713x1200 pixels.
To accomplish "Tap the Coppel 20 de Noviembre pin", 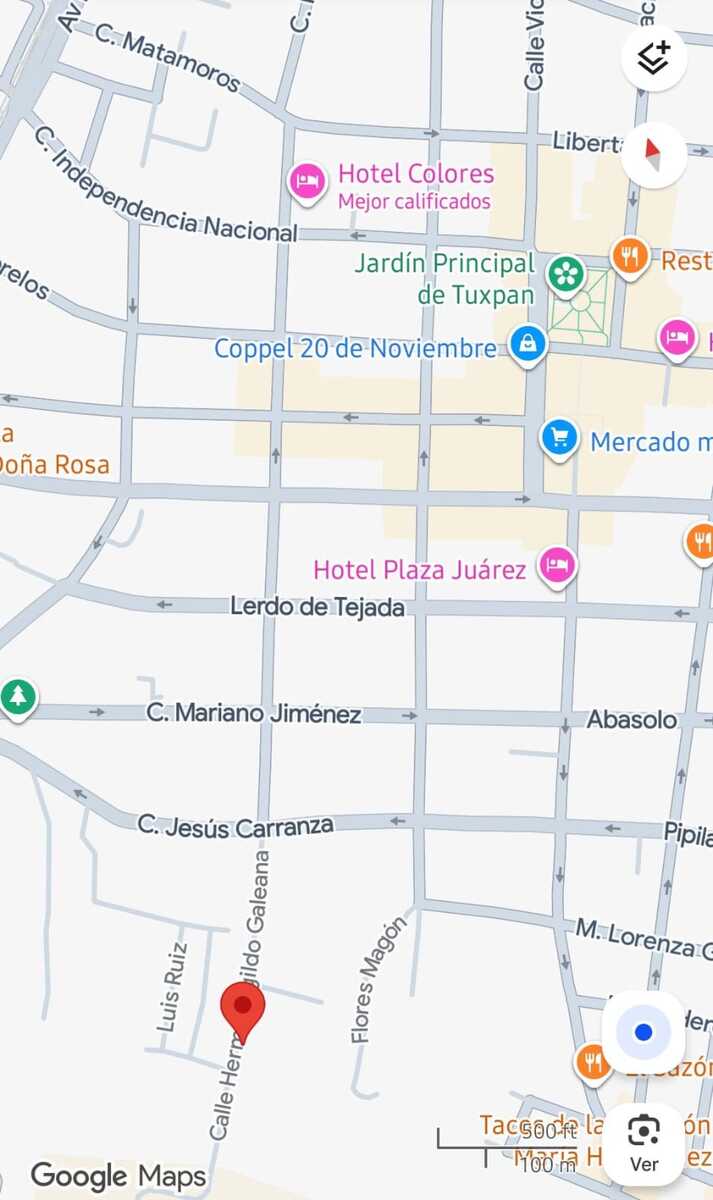I will [526, 345].
